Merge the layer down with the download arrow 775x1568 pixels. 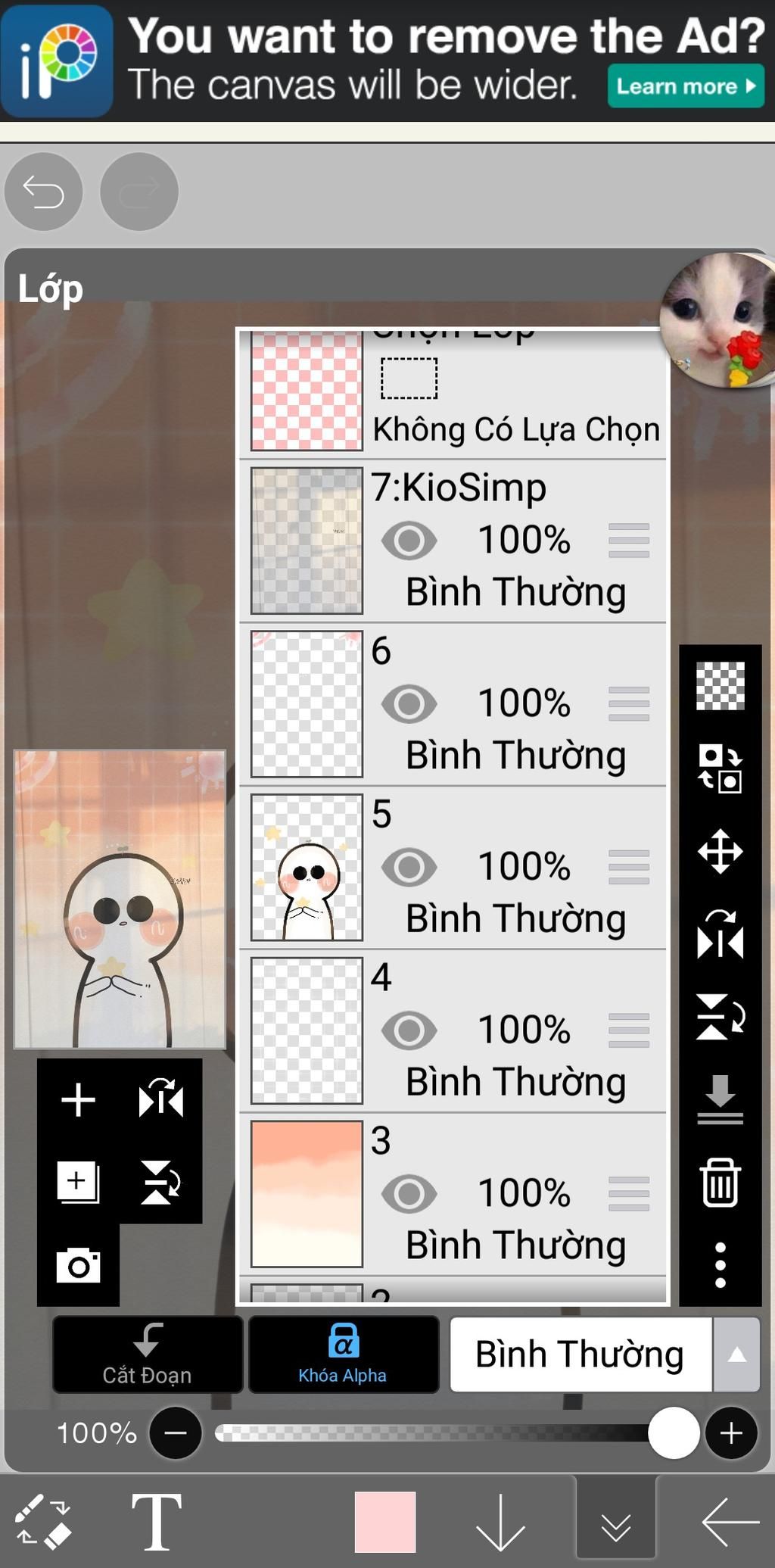point(720,1099)
